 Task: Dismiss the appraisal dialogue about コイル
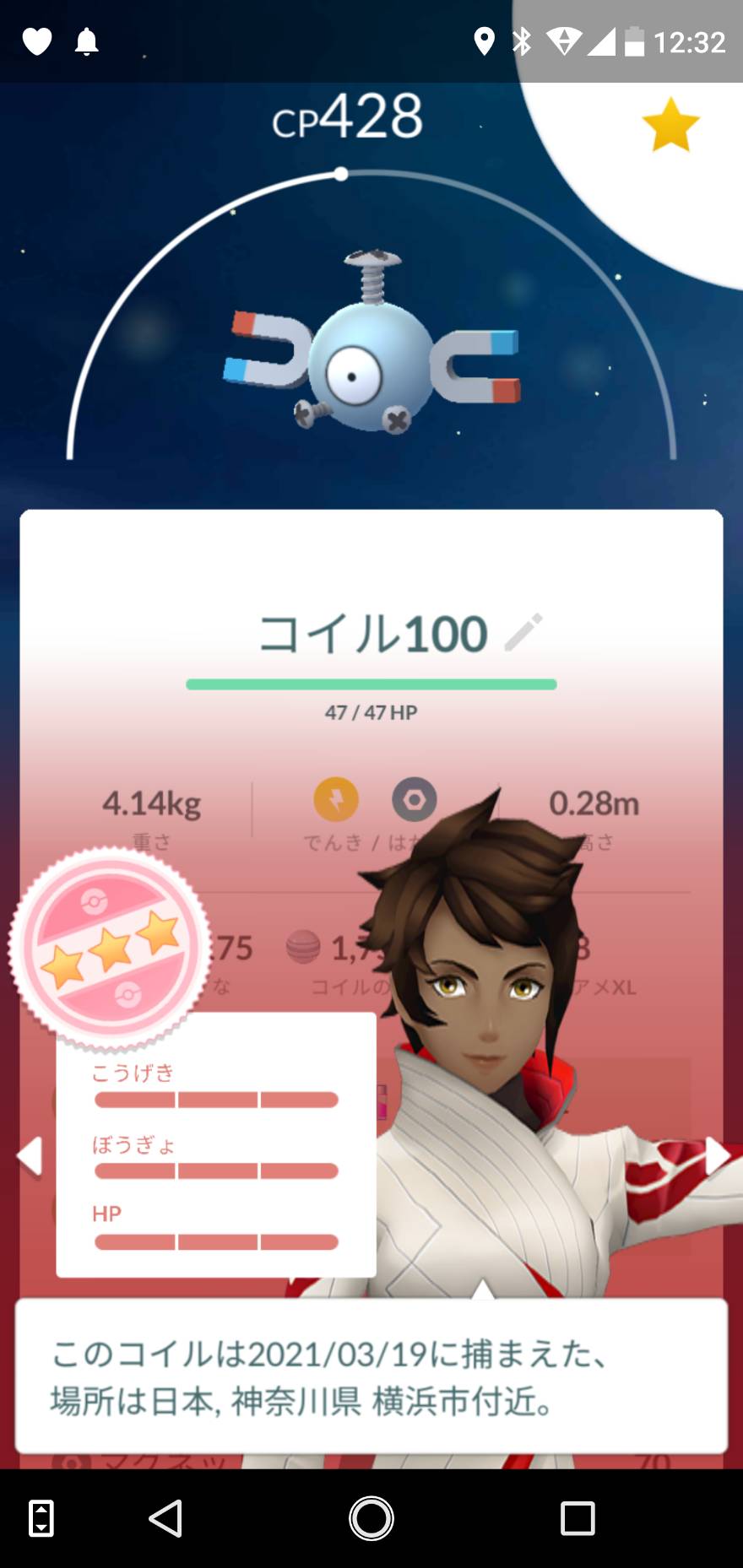(x=371, y=1376)
